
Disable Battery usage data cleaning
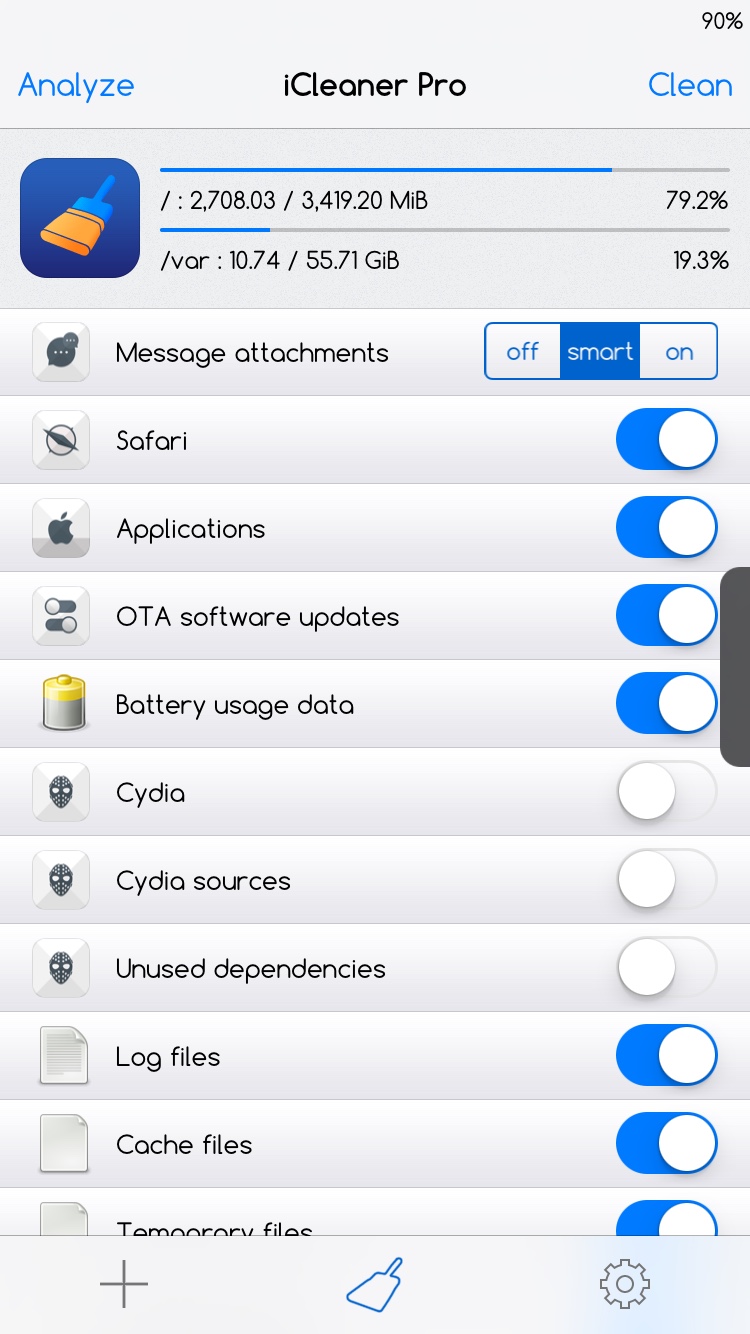pos(667,704)
